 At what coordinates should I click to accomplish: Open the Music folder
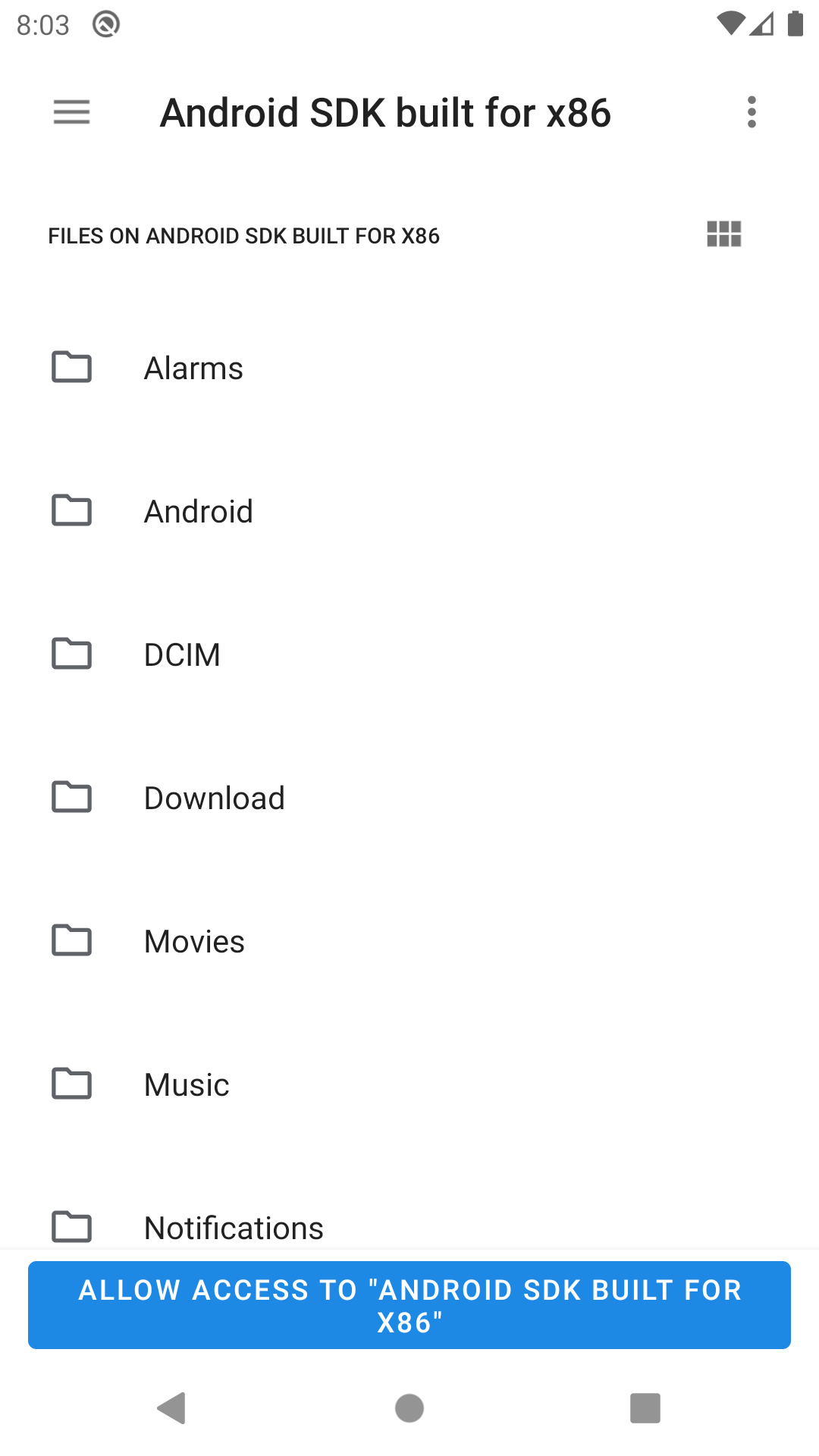click(x=187, y=1085)
